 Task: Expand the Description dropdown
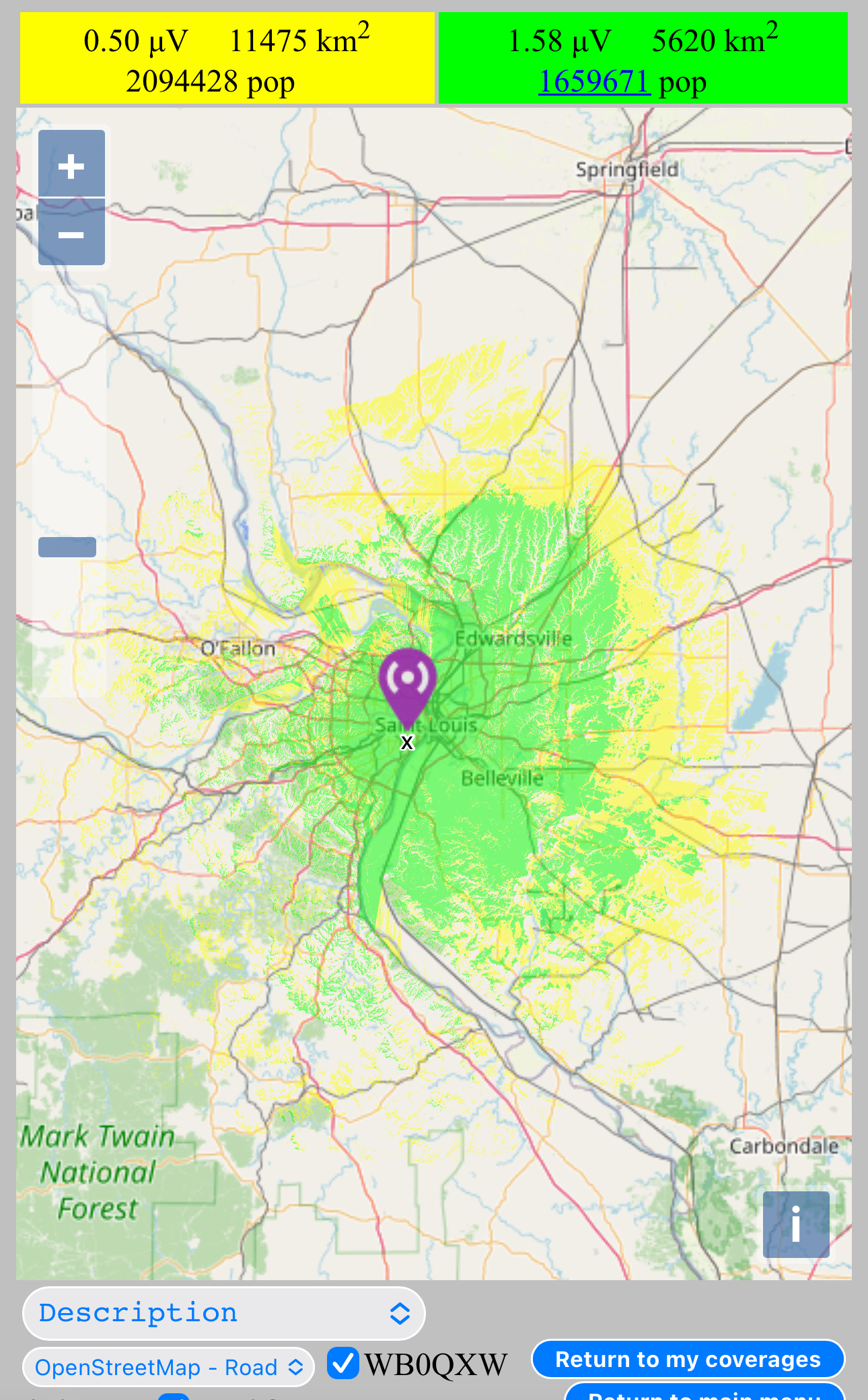[x=223, y=1313]
